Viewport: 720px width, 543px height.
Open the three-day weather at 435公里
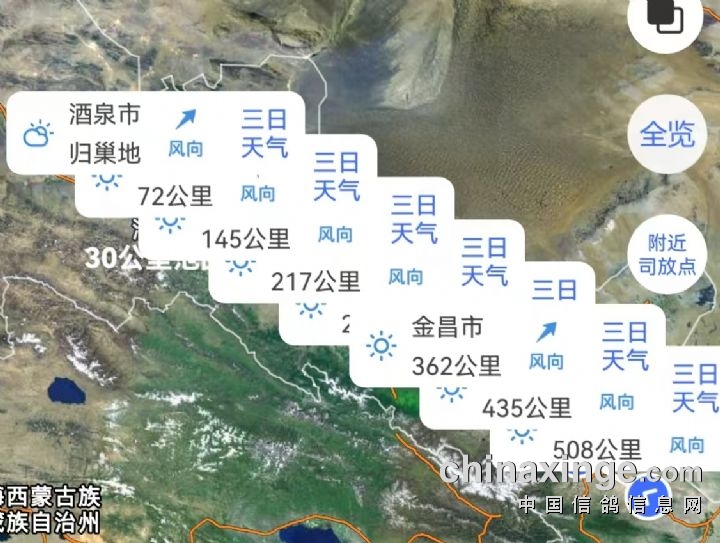click(695, 388)
